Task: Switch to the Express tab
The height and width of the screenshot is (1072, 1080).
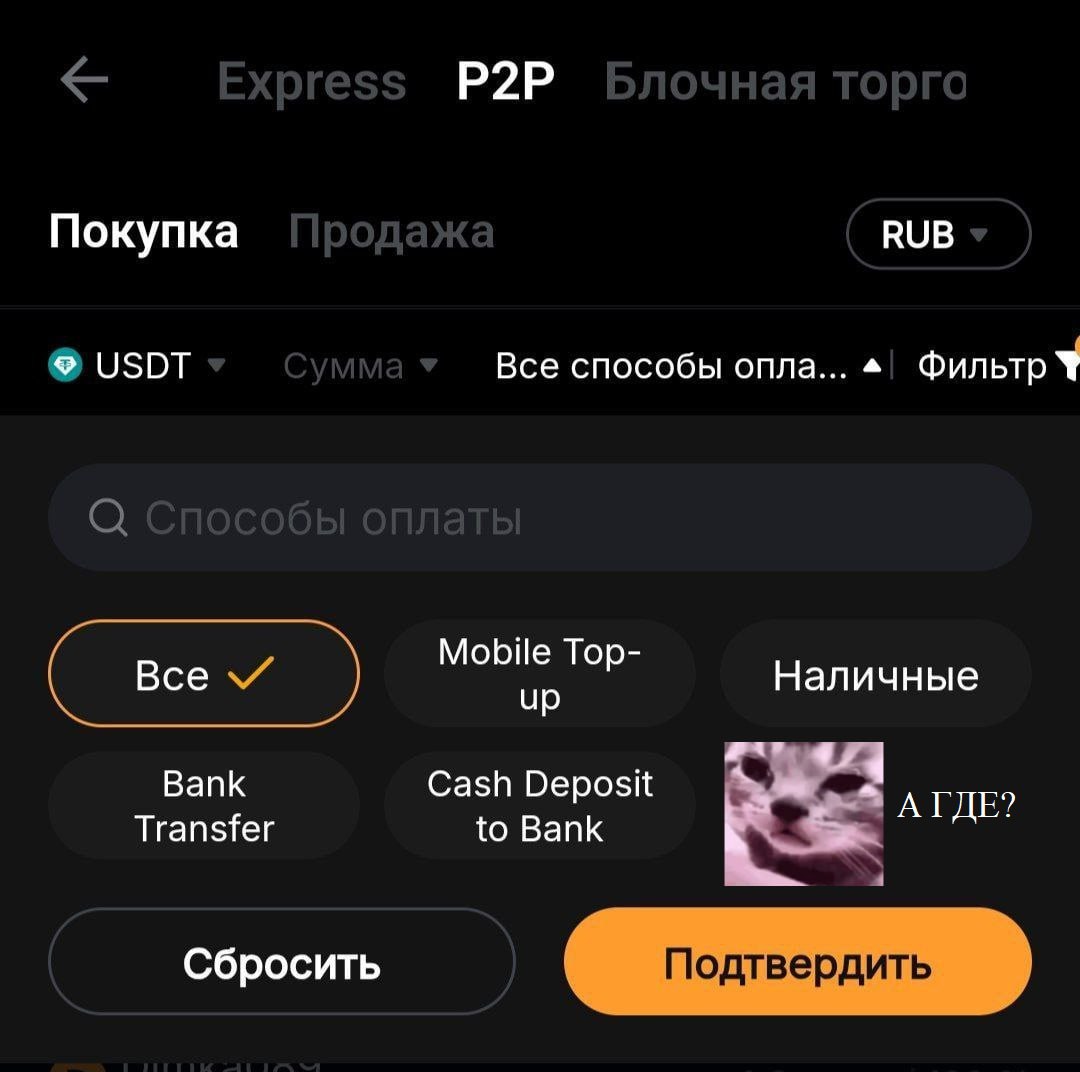Action: point(311,82)
